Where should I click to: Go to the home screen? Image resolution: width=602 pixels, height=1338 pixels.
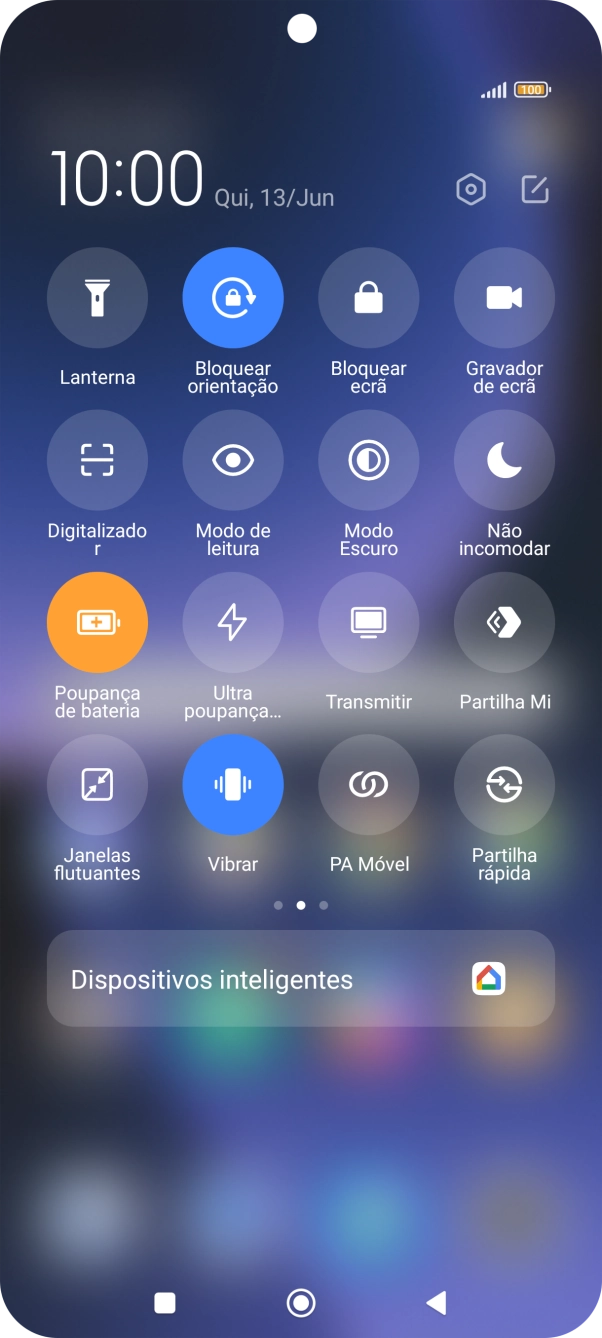(300, 1302)
